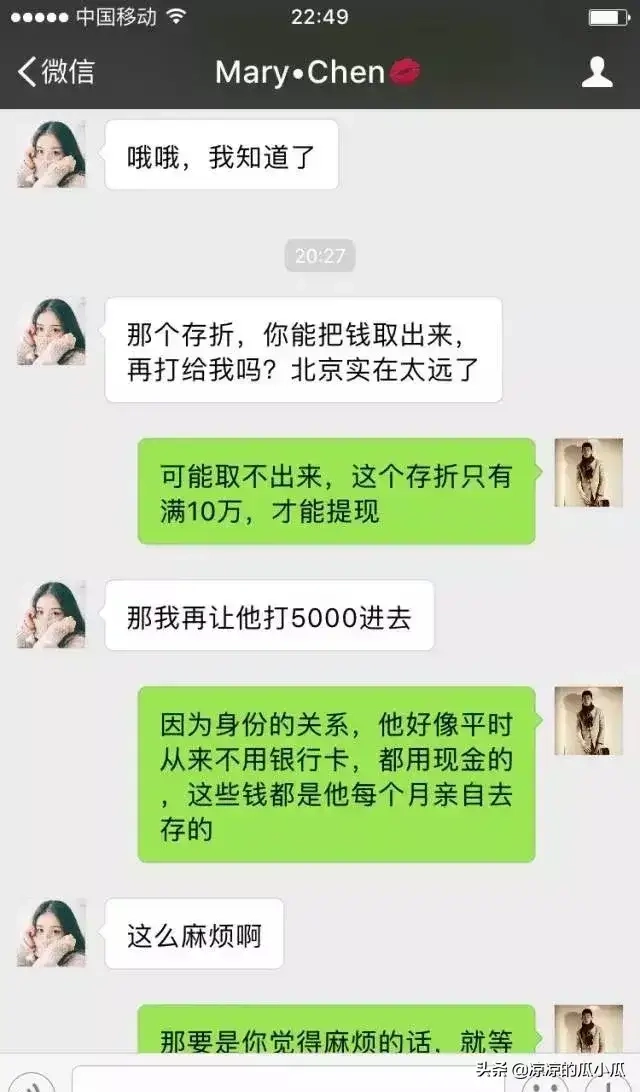The height and width of the screenshot is (1092, 640).
Task: Open Mary's avatar beside "哦哦，我知道了"
Action: pos(51,154)
